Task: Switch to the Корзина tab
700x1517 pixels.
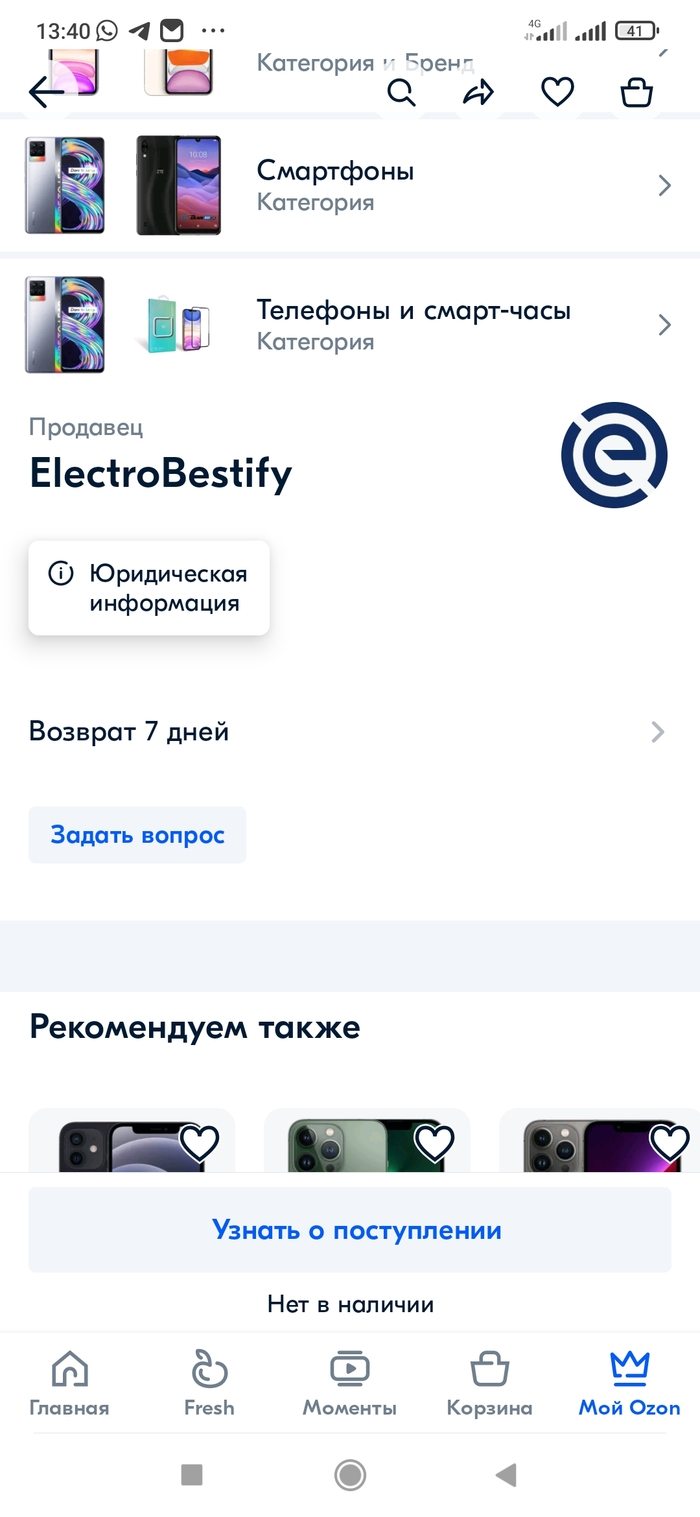Action: [489, 1383]
